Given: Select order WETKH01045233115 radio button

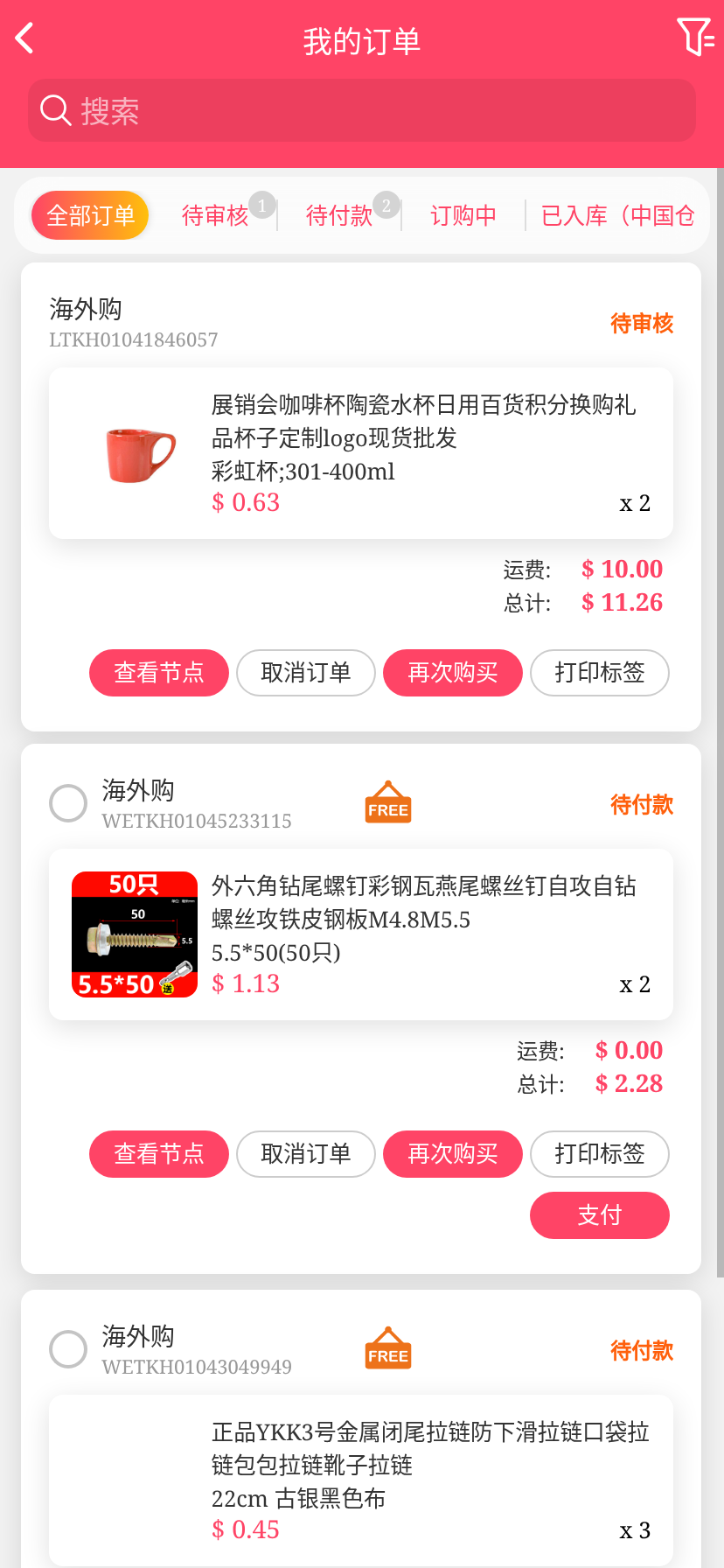Looking at the screenshot, I should coord(68,803).
